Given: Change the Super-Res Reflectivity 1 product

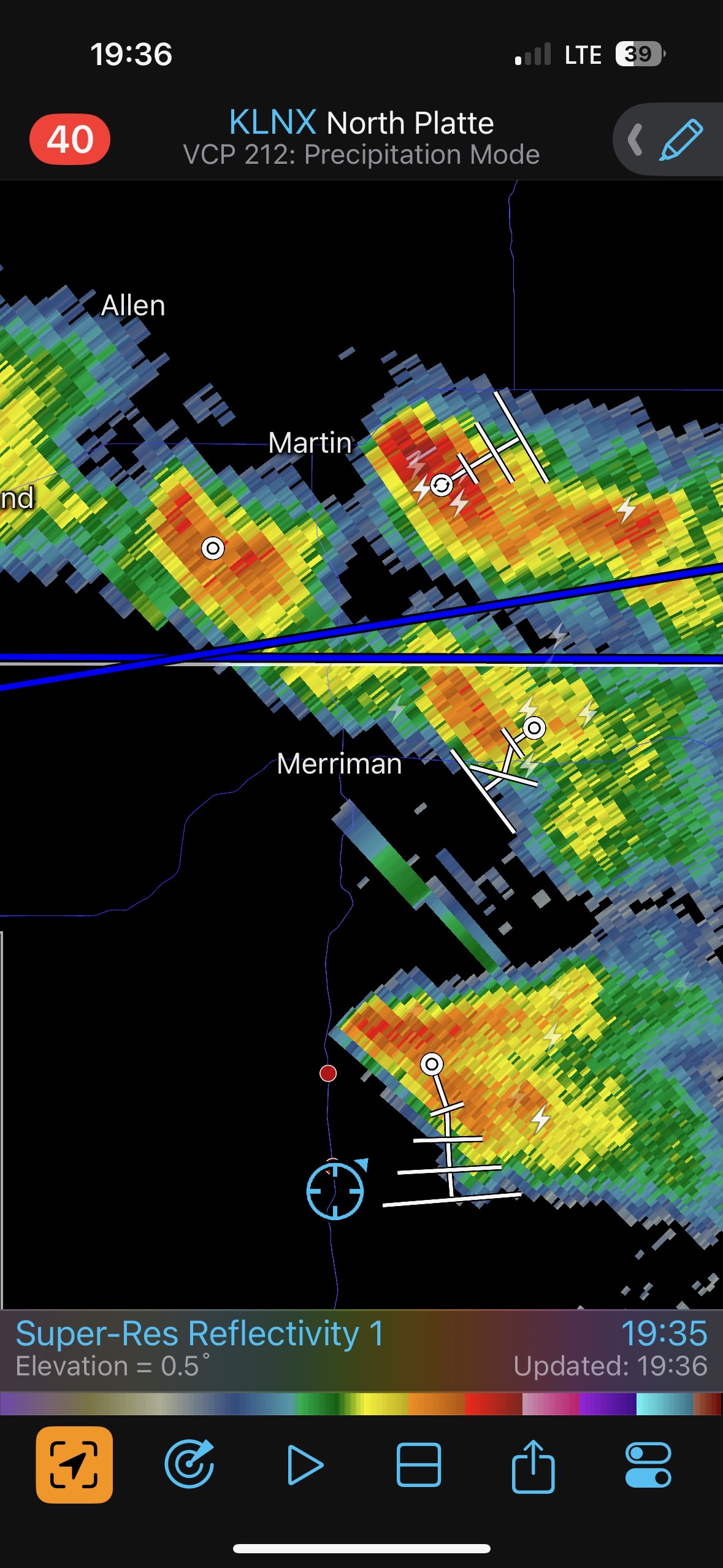Looking at the screenshot, I should pyautogui.click(x=200, y=1334).
